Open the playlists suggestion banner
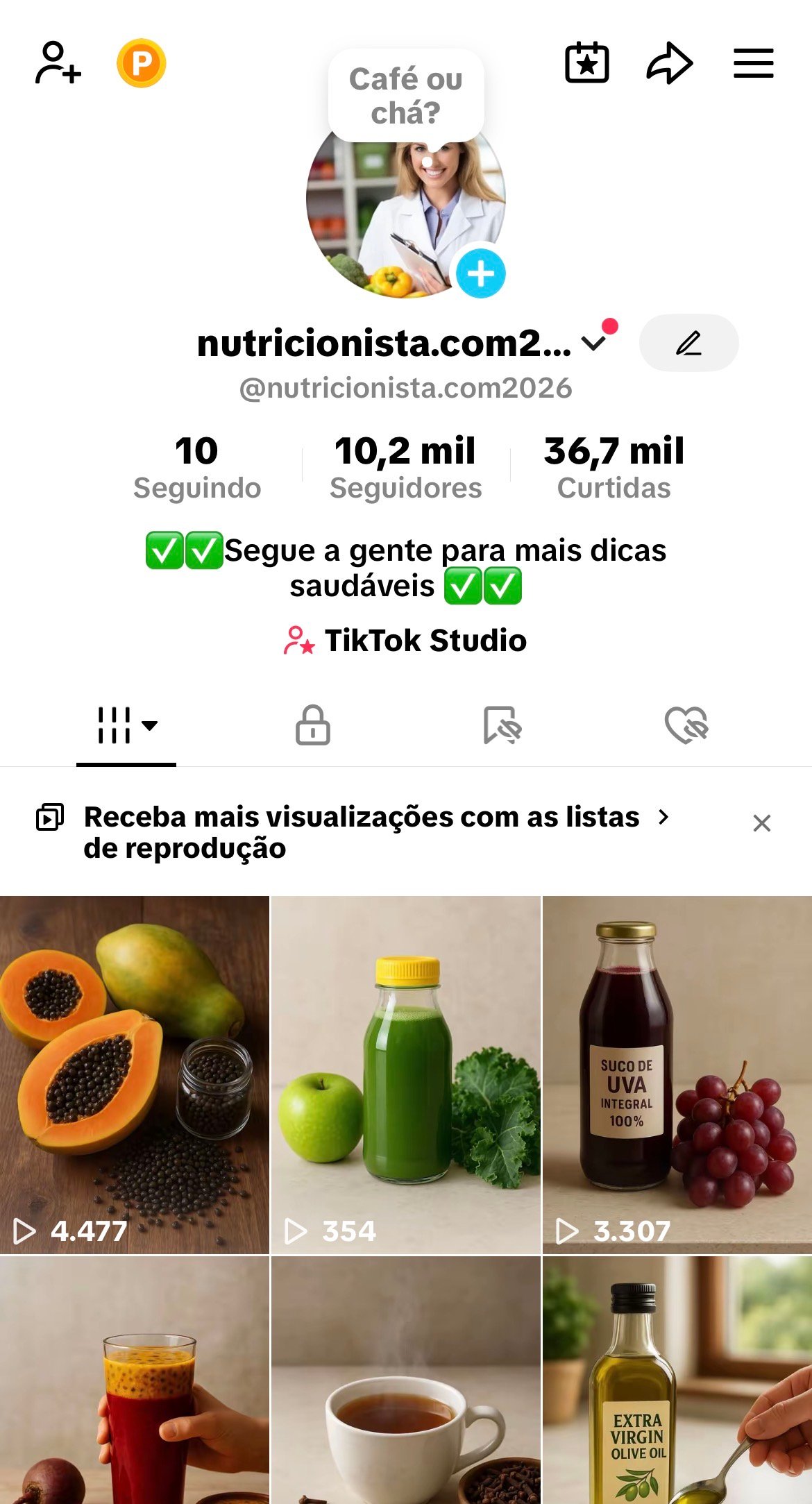812x1504 pixels. tap(361, 832)
